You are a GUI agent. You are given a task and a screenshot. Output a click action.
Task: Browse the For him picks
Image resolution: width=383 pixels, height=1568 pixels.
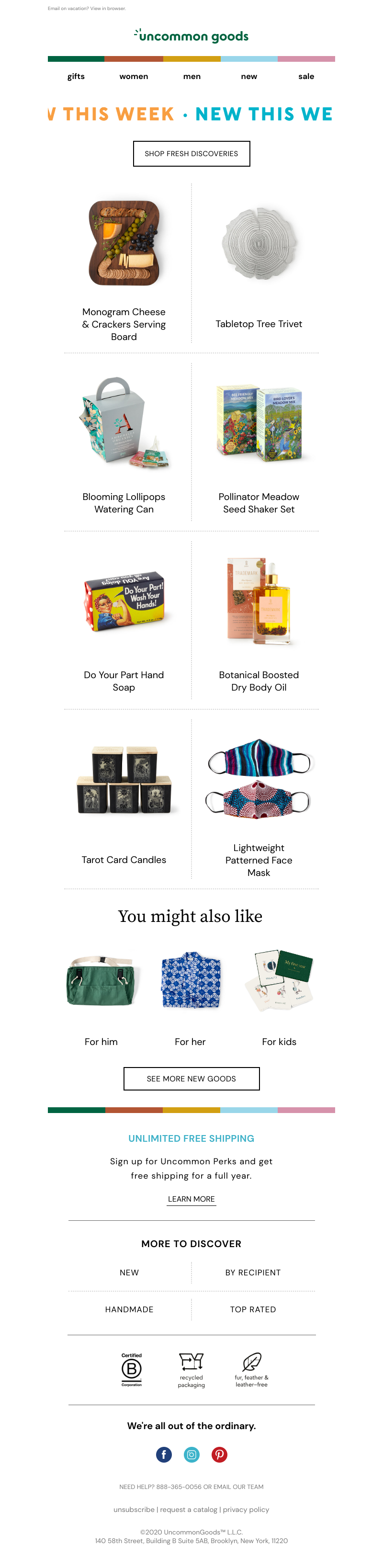coord(101,1042)
